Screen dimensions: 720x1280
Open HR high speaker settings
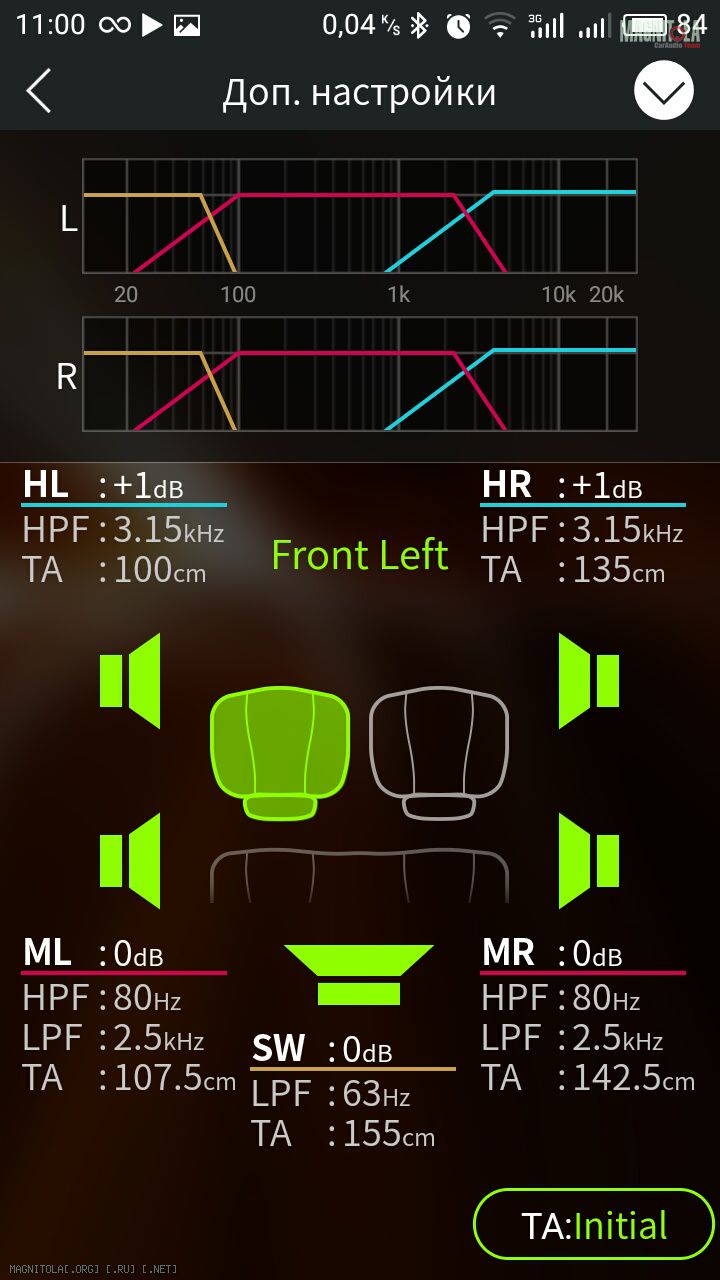583,528
